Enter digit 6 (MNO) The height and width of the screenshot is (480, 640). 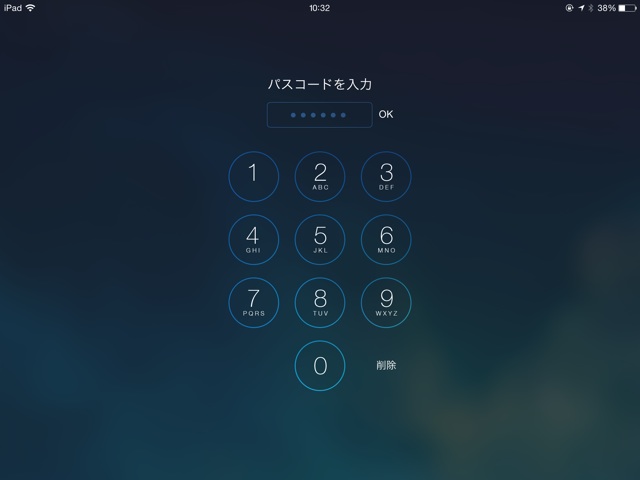[x=386, y=239]
